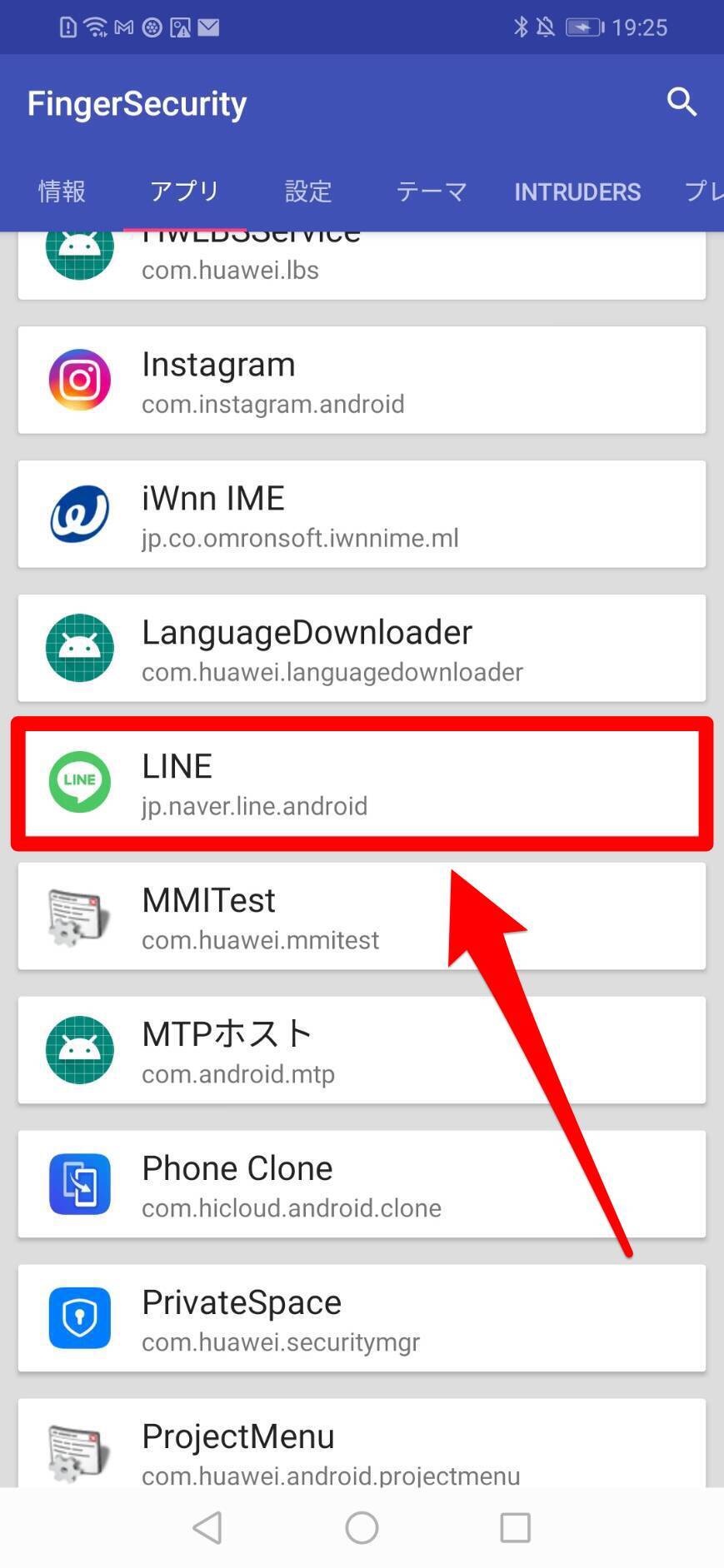Select the LINE app row

362,783
